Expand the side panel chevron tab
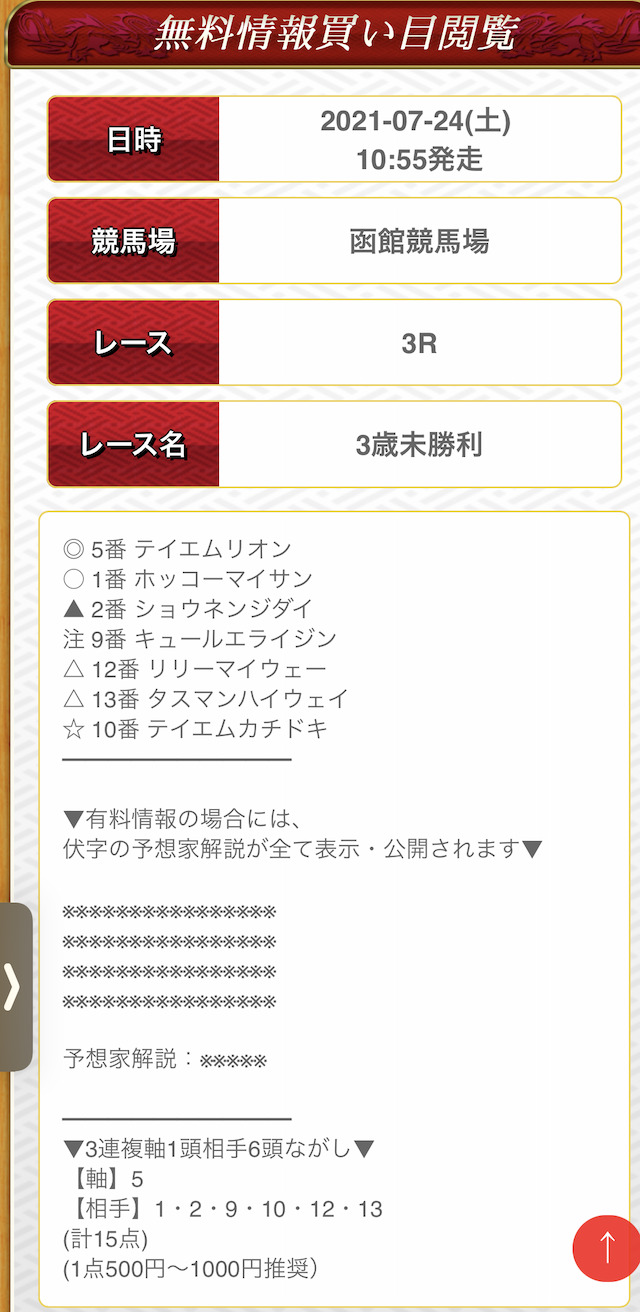 coord(14,987)
